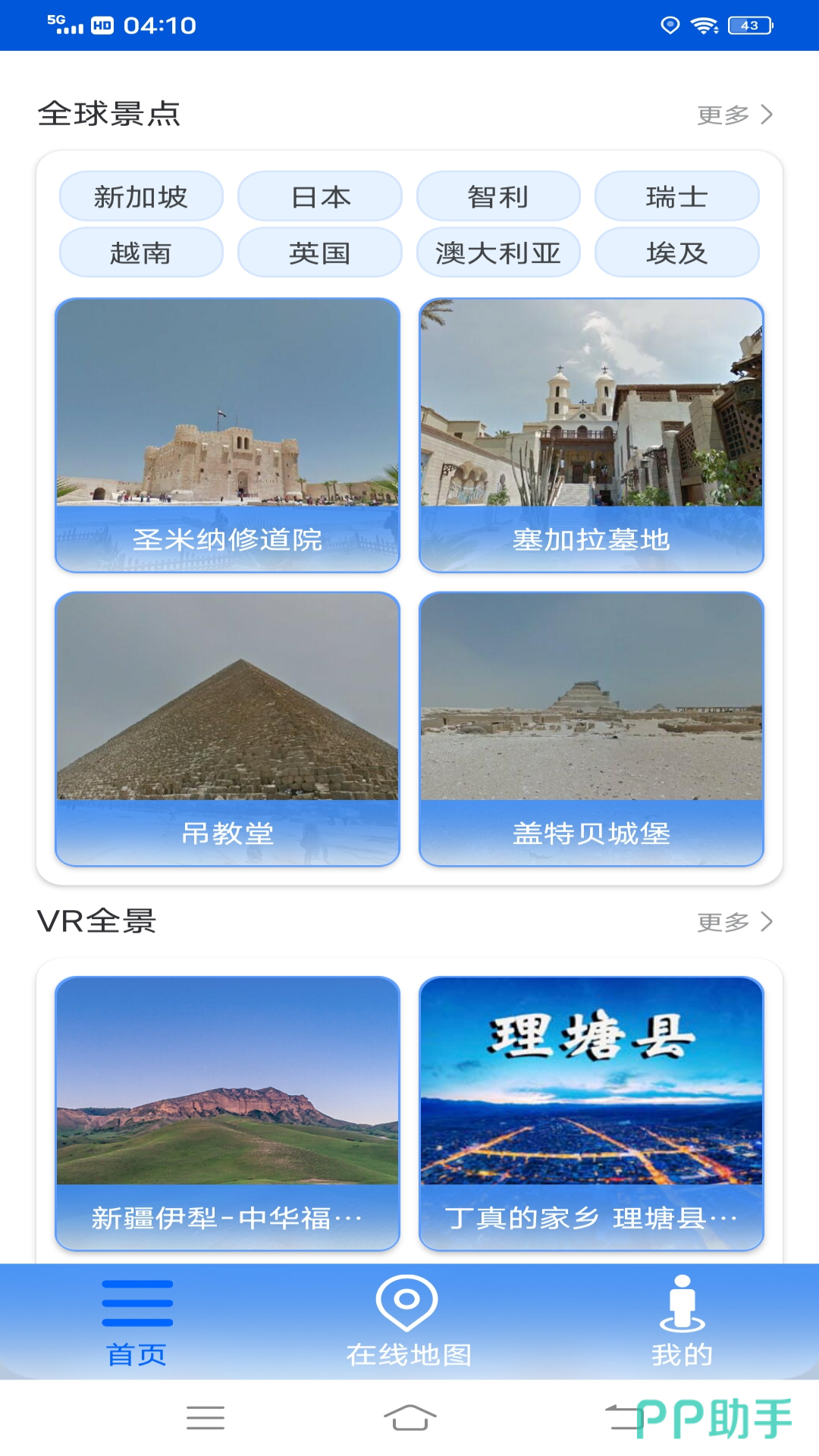819x1456 pixels.
Task: View the 盖特贝城堡 attraction
Action: (591, 729)
